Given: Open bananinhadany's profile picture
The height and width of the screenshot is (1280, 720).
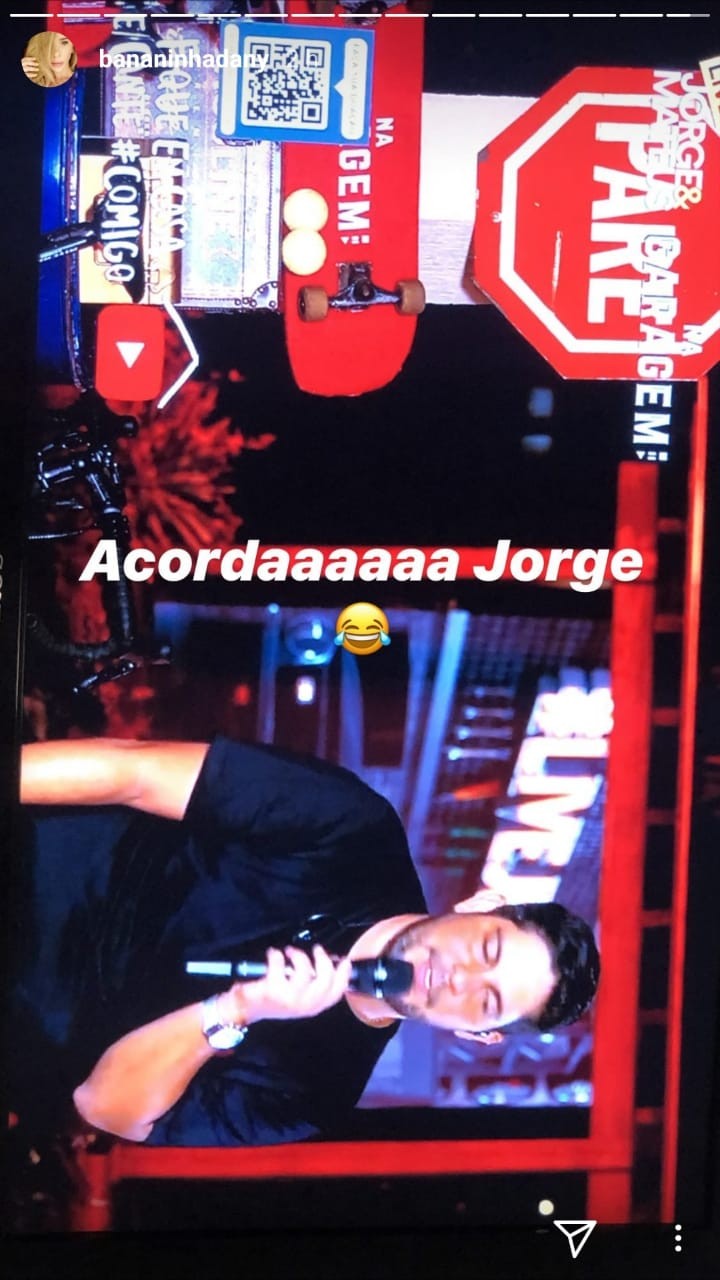Looking at the screenshot, I should point(49,58).
